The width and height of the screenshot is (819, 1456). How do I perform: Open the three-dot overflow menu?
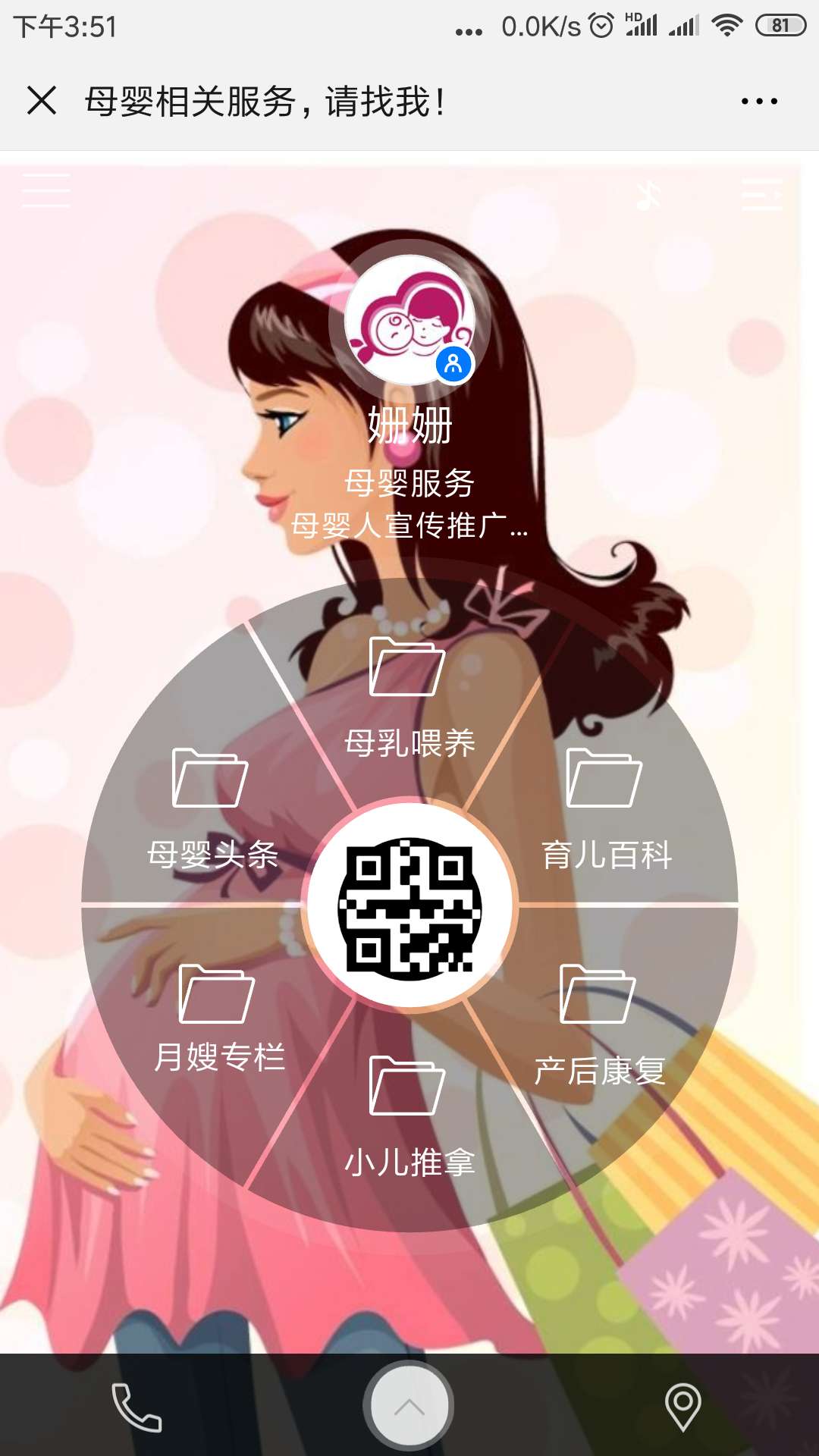click(759, 101)
